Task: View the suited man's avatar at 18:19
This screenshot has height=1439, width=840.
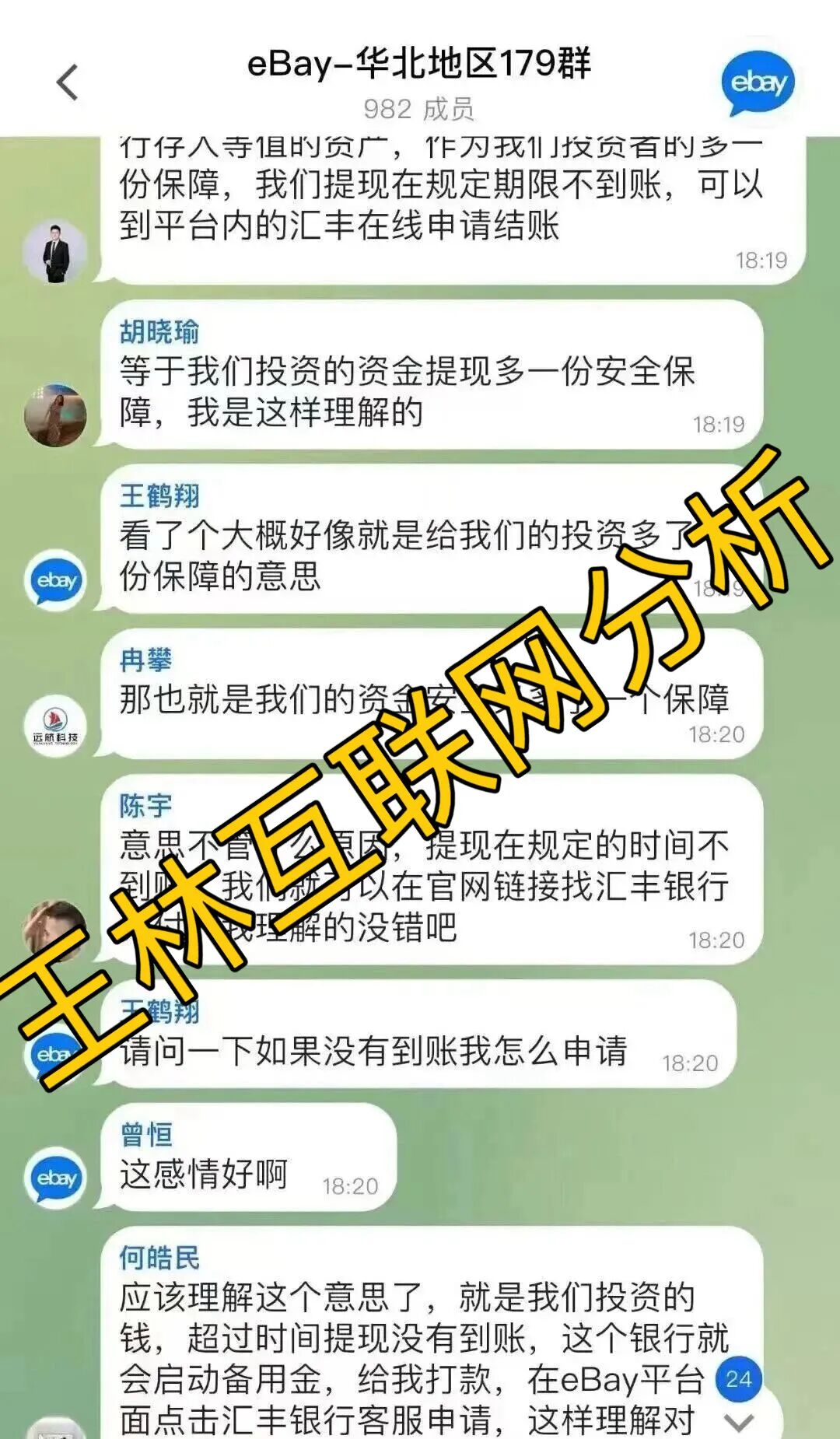Action: [55, 251]
